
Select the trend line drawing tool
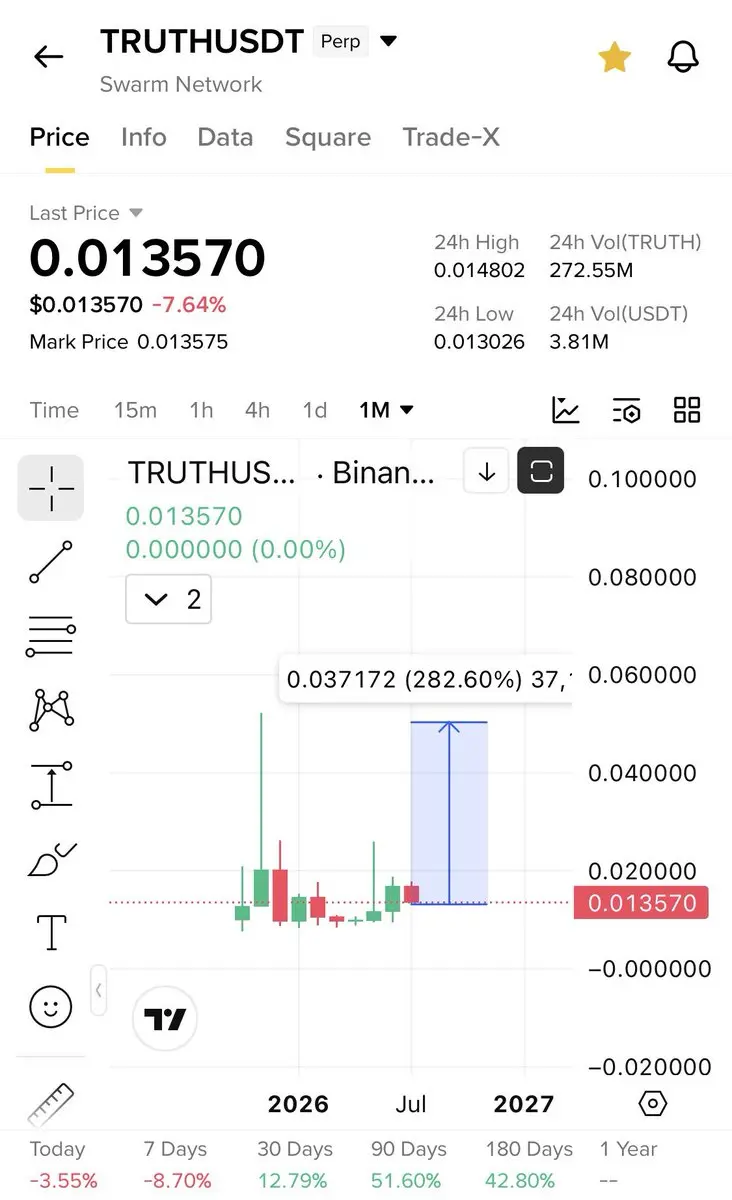tap(51, 562)
